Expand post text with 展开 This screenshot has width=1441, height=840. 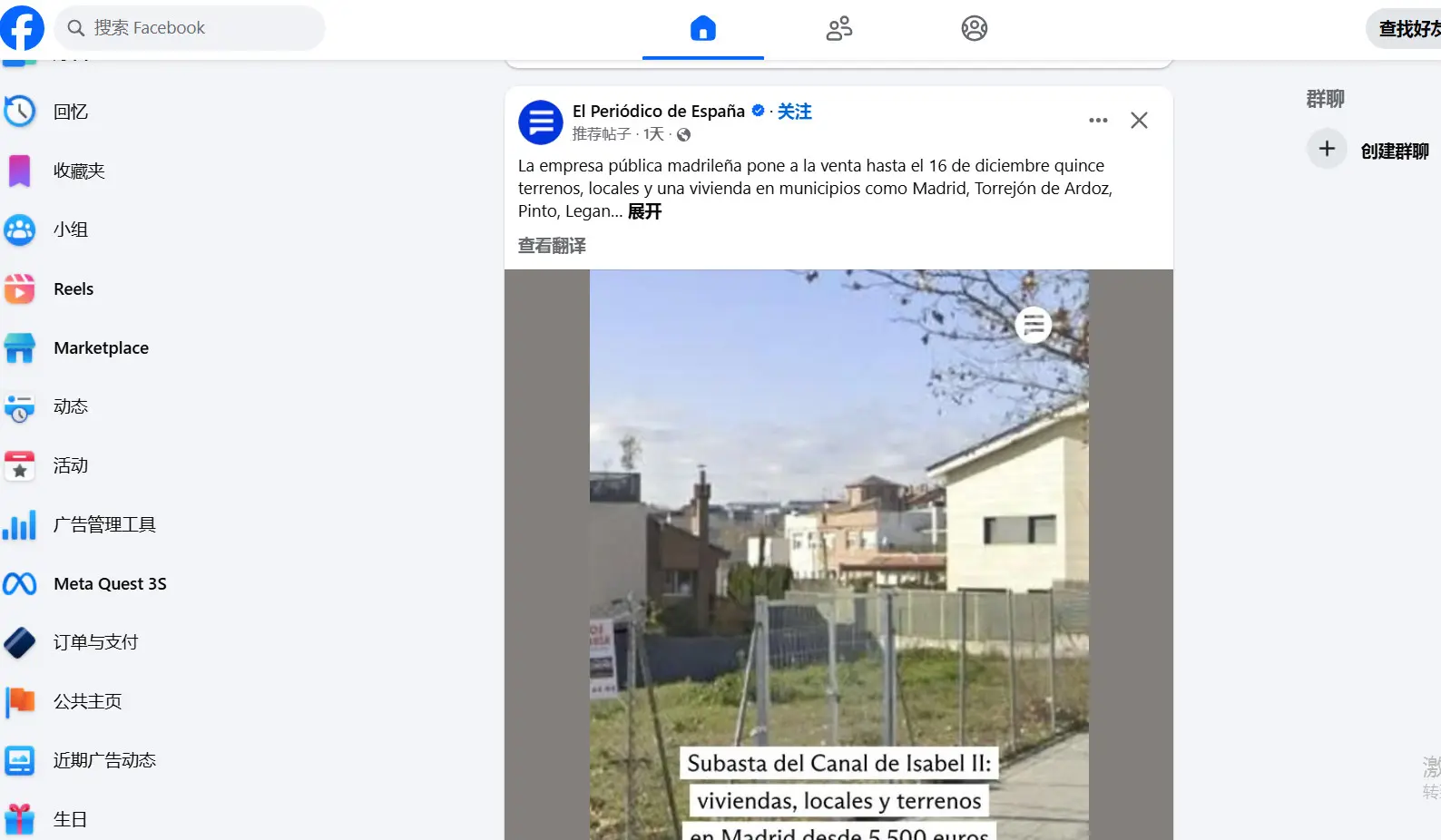[x=644, y=211]
